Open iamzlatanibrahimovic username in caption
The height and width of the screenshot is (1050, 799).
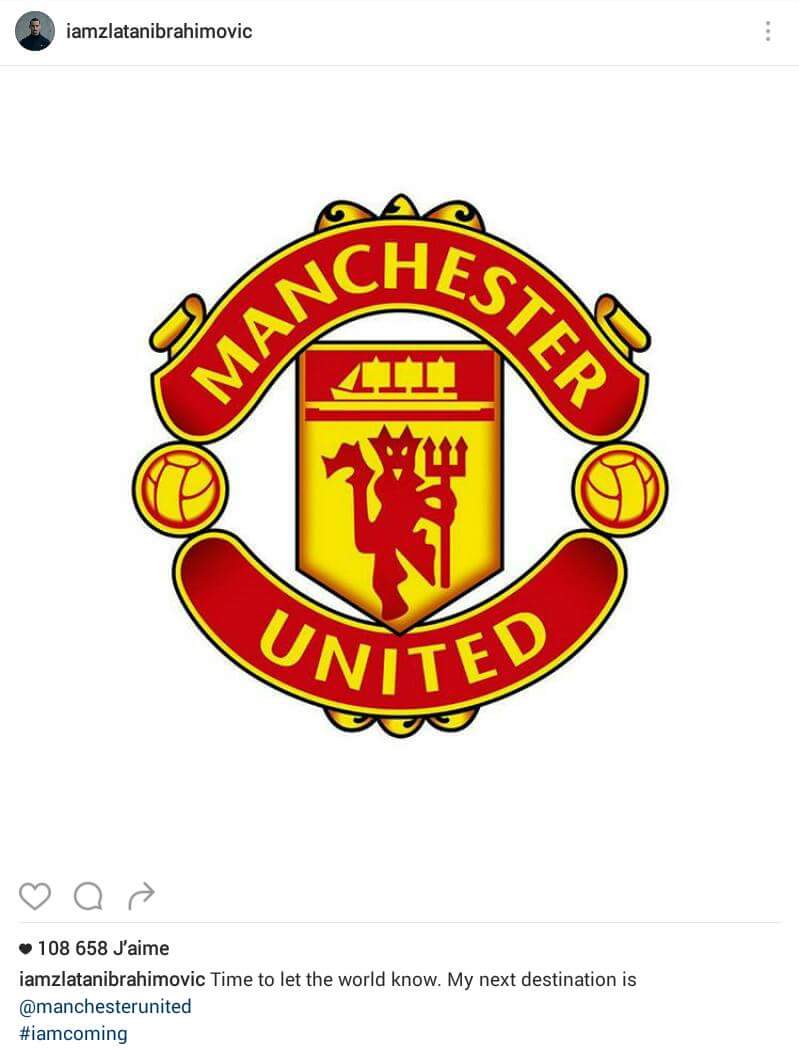tap(112, 979)
